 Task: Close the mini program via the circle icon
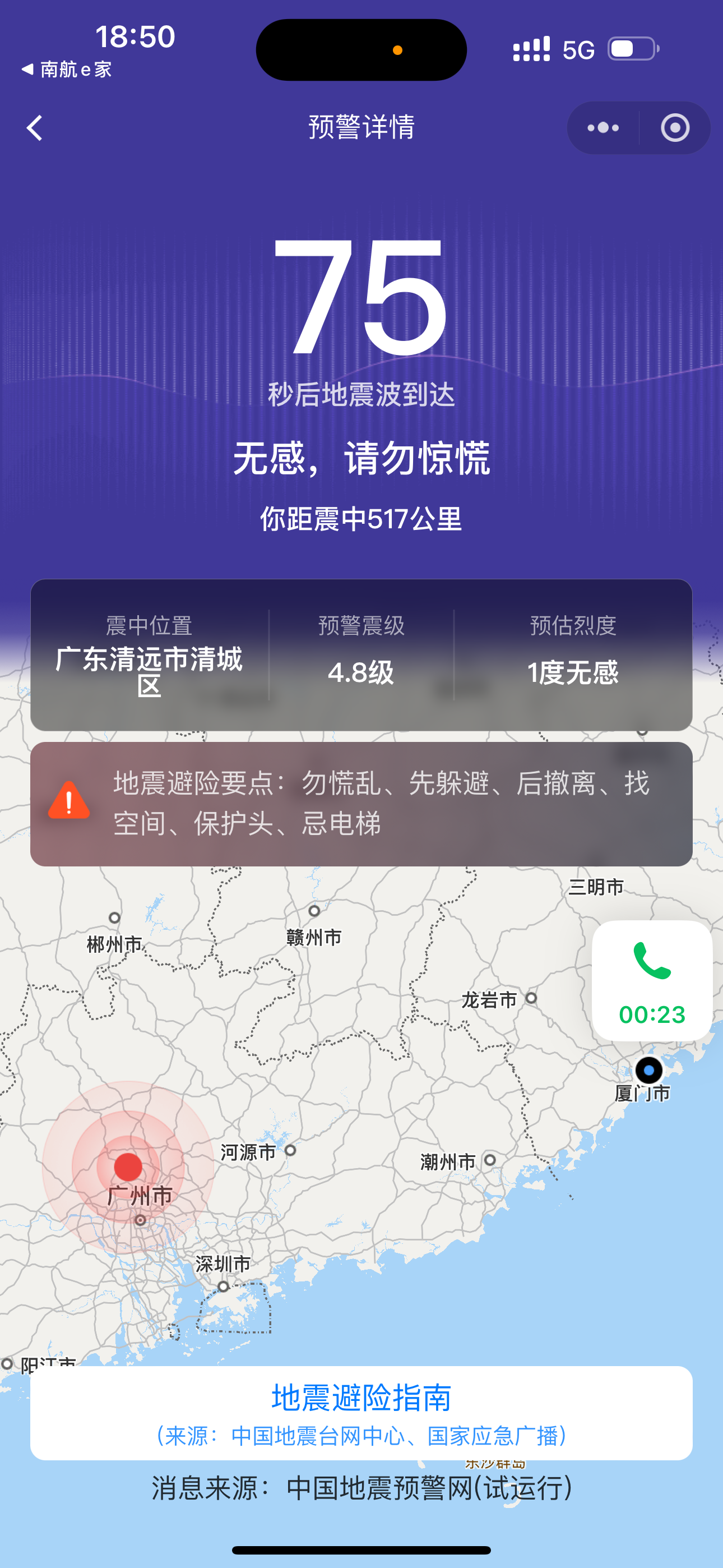click(x=675, y=128)
